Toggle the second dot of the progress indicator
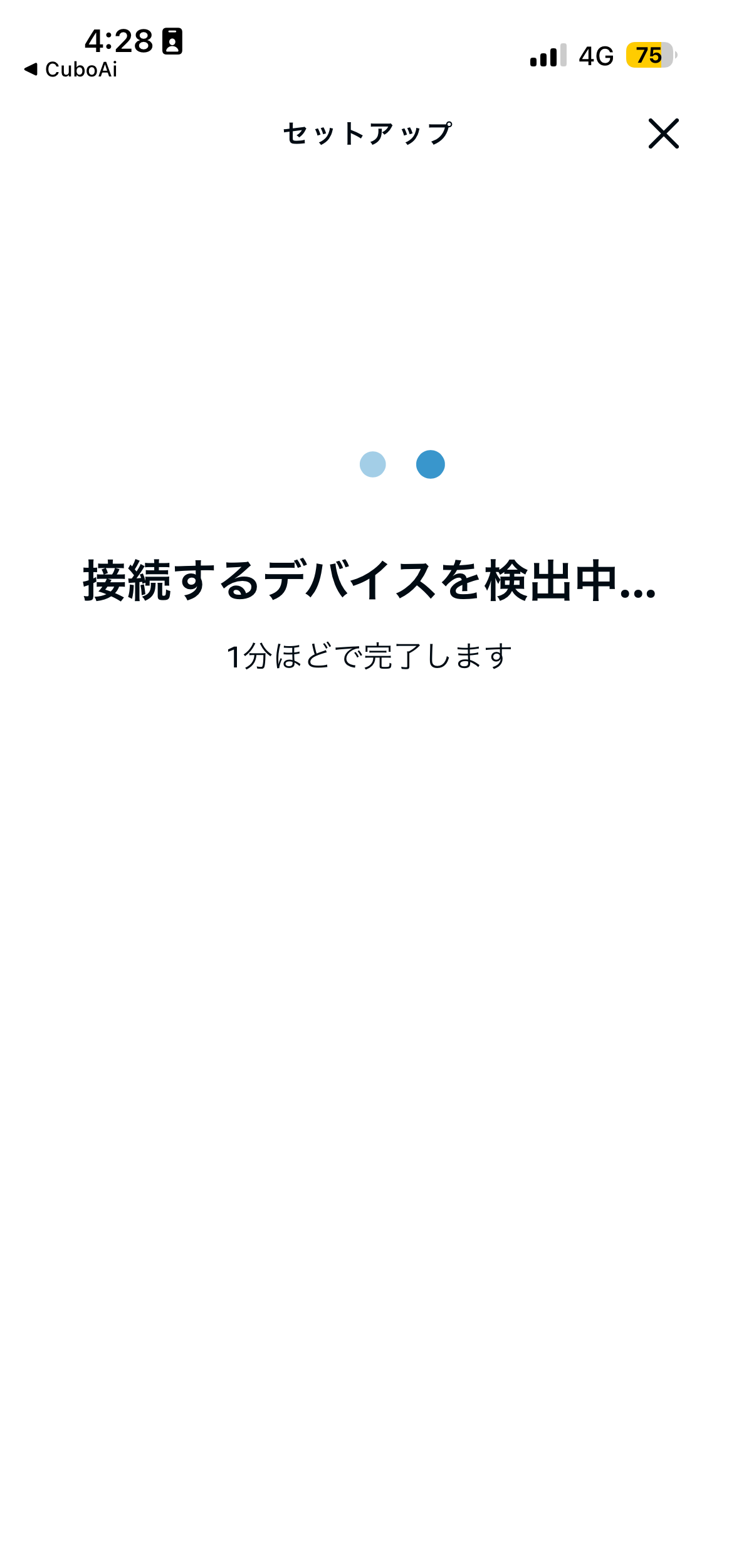The image size is (739, 1568). pyautogui.click(x=431, y=464)
